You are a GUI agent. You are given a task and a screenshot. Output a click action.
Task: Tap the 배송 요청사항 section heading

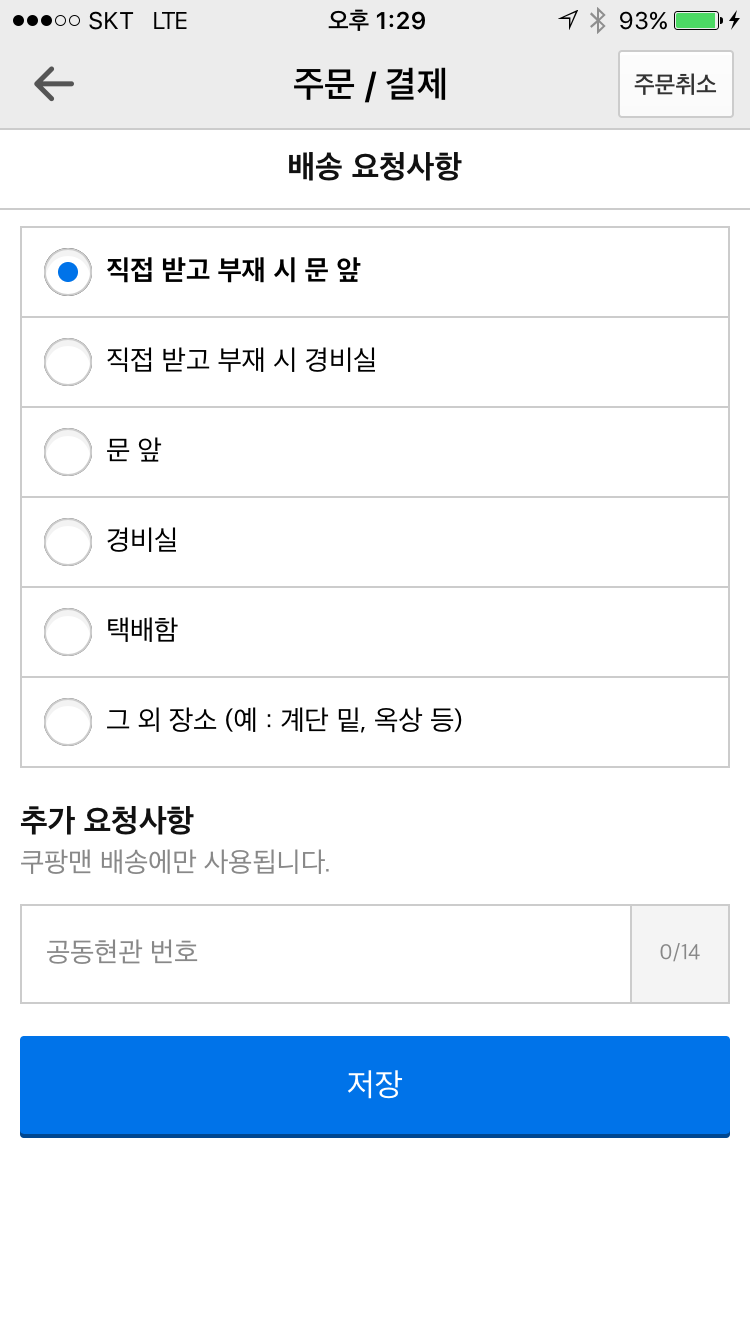(374, 168)
